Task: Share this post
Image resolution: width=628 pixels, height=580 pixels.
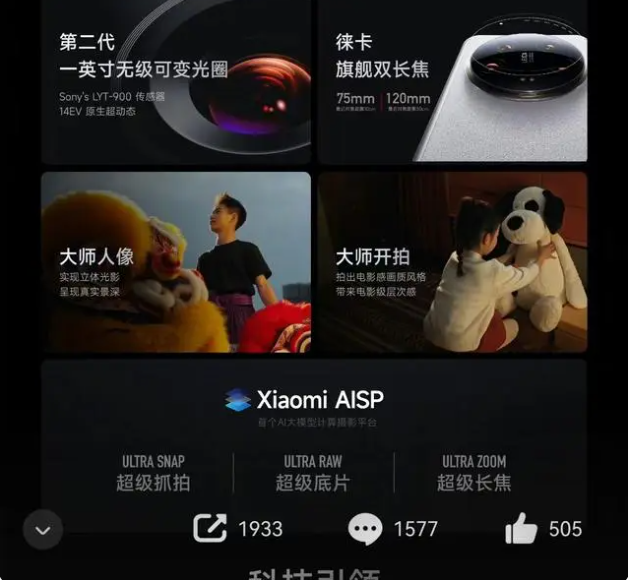Action: (x=210, y=528)
